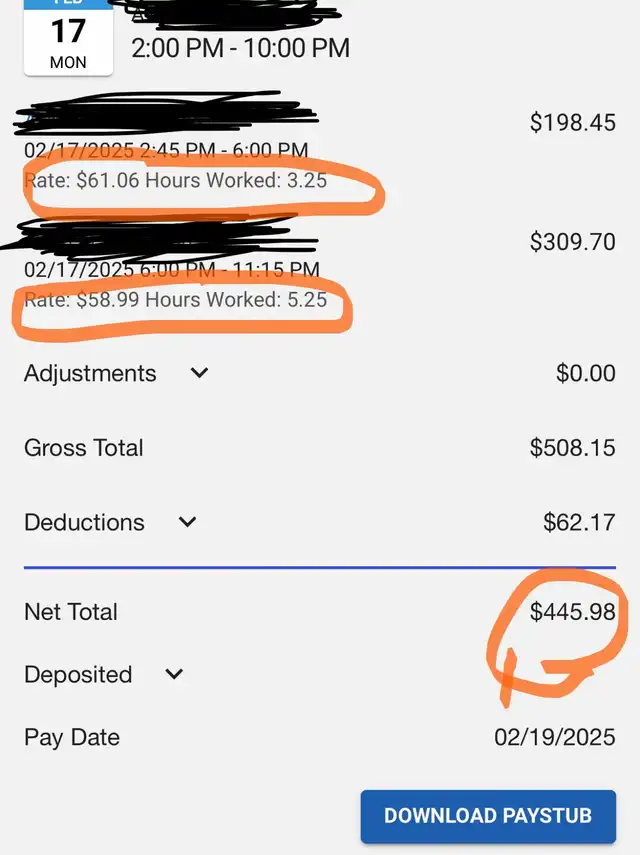Expand the Deposited details
Viewport: 640px width, 855px height.
(x=174, y=674)
